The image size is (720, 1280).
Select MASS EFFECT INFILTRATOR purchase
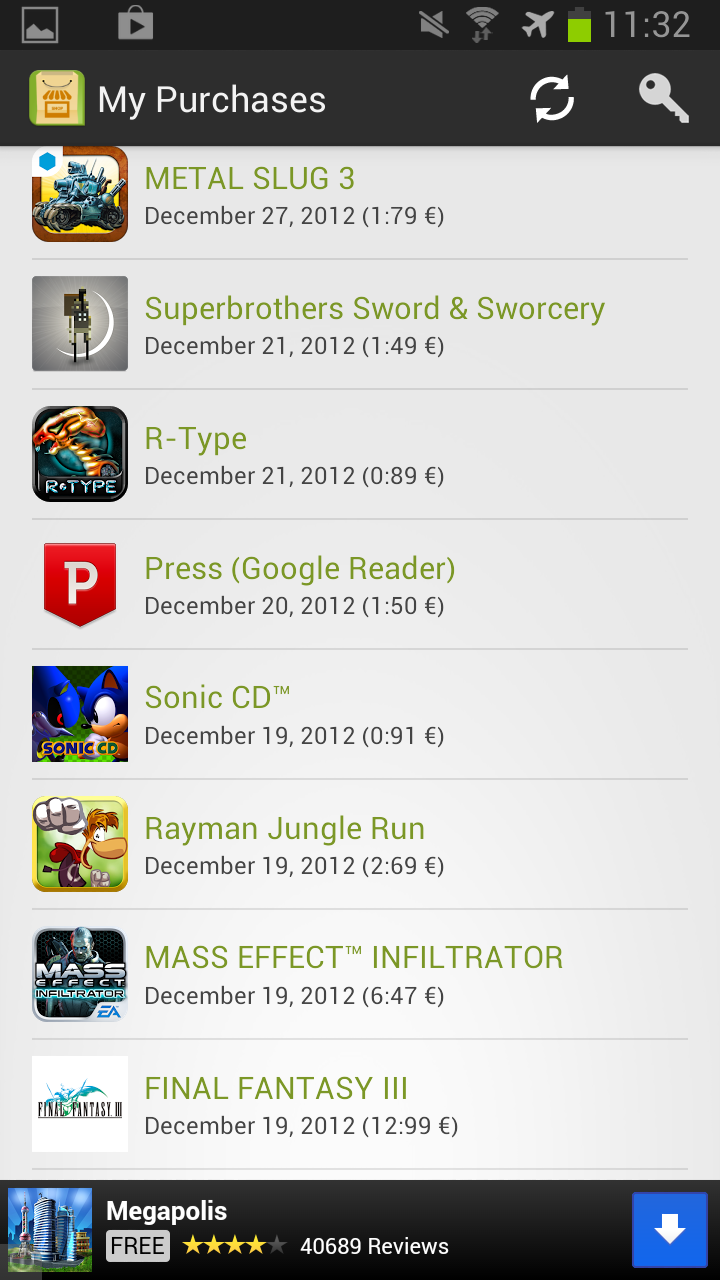(360, 974)
